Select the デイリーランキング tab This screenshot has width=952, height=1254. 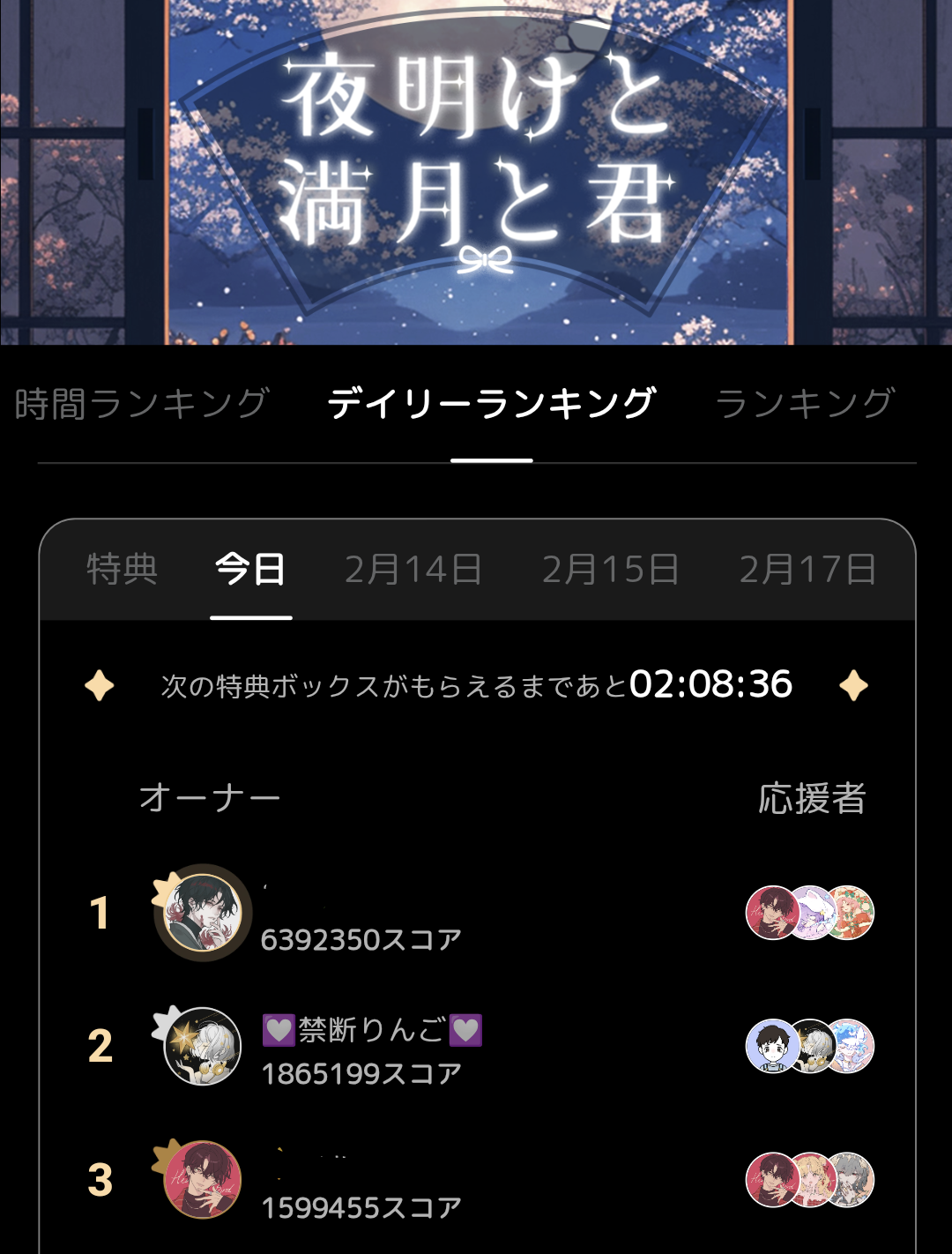pos(491,404)
